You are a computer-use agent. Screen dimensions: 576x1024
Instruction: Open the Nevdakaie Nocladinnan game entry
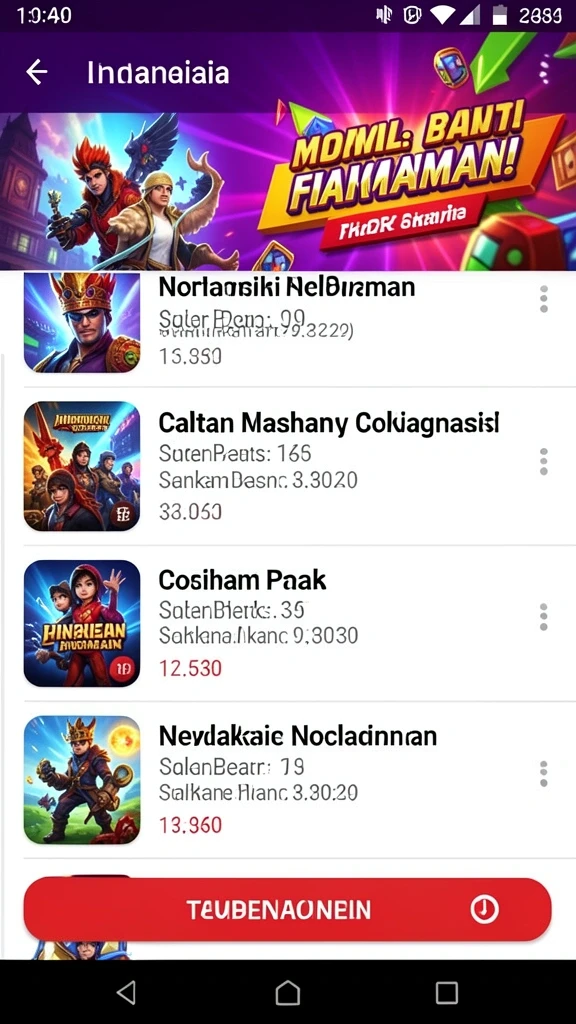click(288, 780)
